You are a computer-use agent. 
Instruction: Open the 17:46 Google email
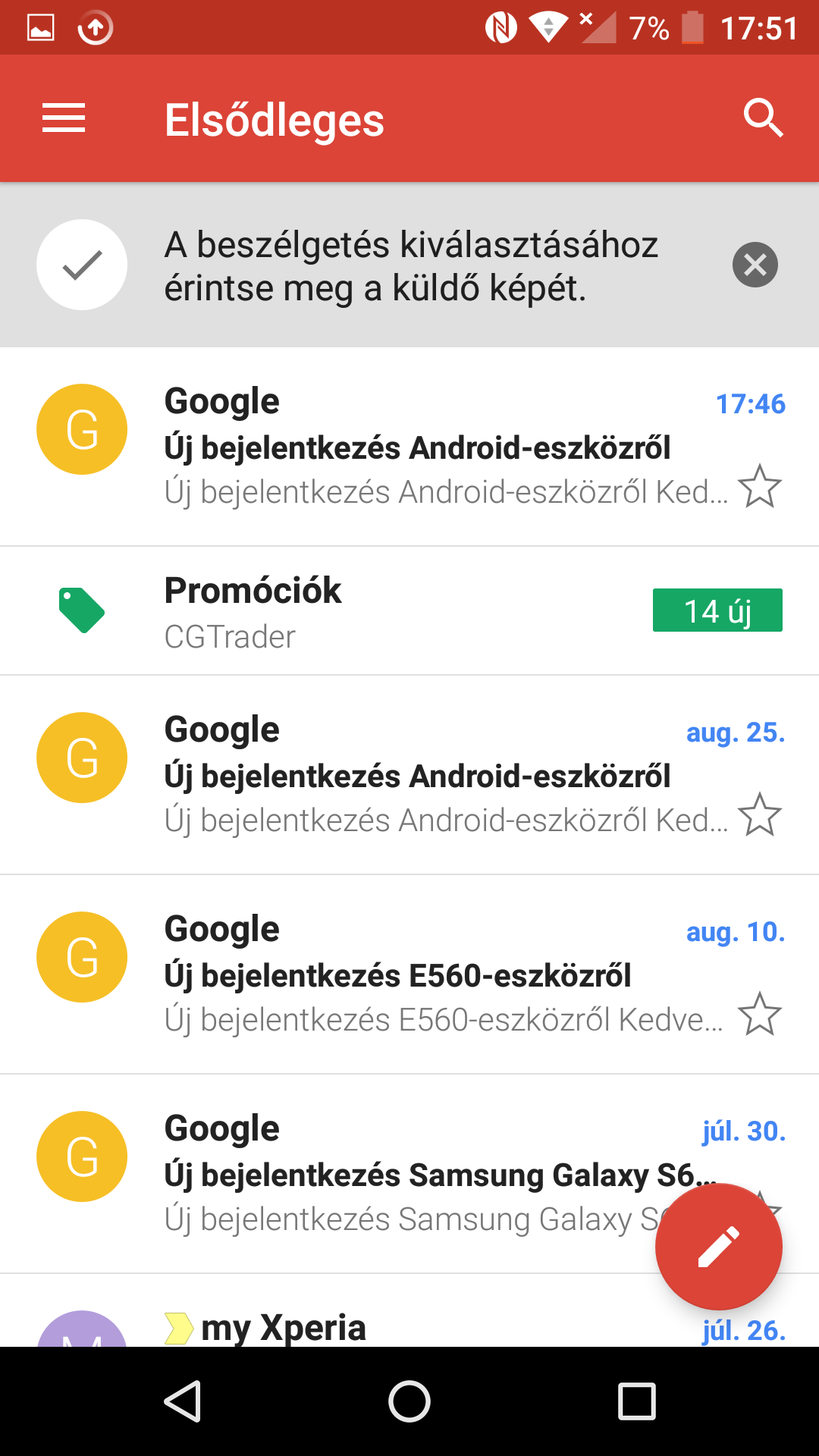[425, 447]
